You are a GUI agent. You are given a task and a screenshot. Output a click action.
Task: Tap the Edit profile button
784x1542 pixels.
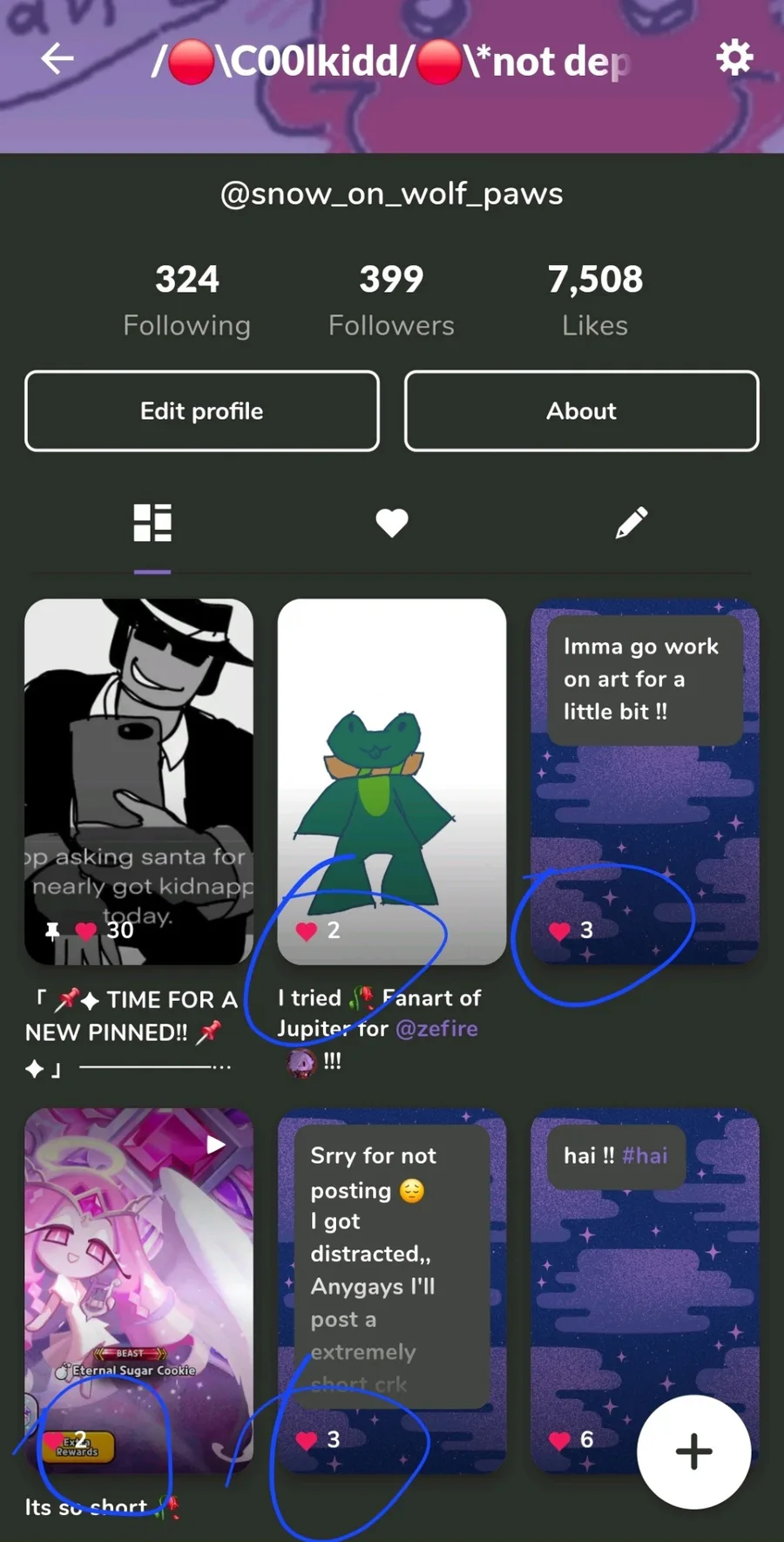coord(202,411)
